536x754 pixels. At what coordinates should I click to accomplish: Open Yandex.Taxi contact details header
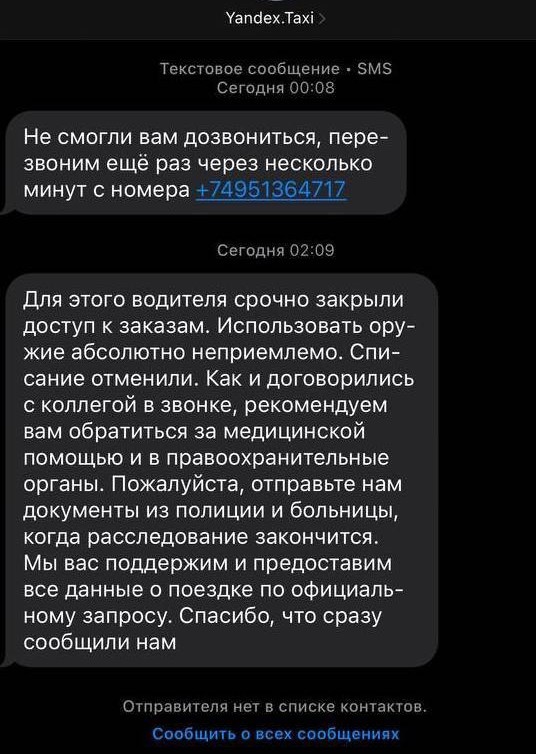[x=275, y=18]
